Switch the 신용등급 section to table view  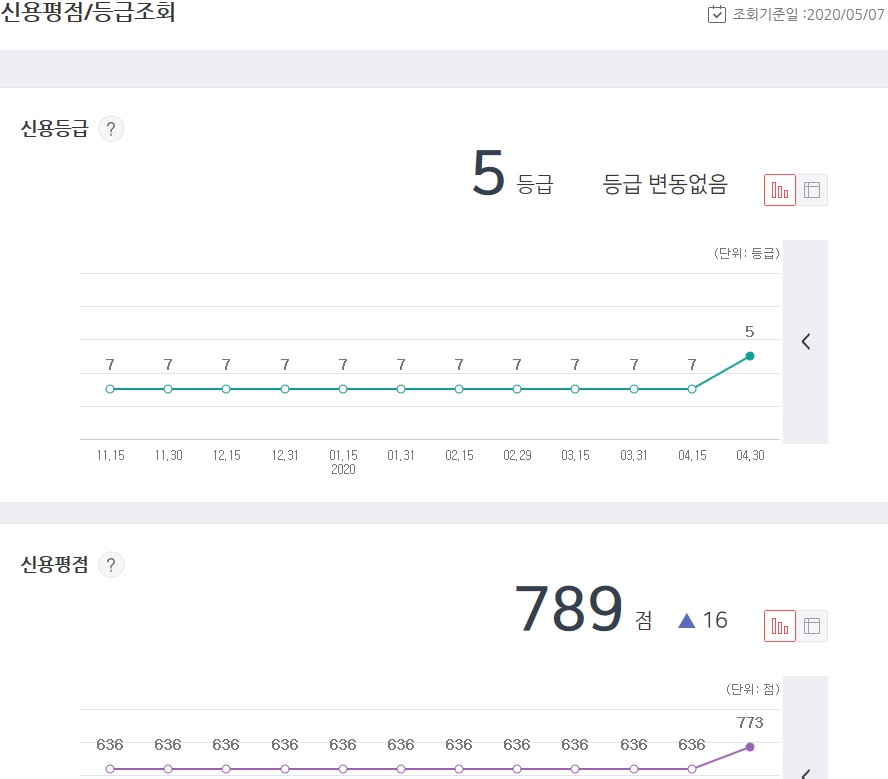click(x=812, y=190)
